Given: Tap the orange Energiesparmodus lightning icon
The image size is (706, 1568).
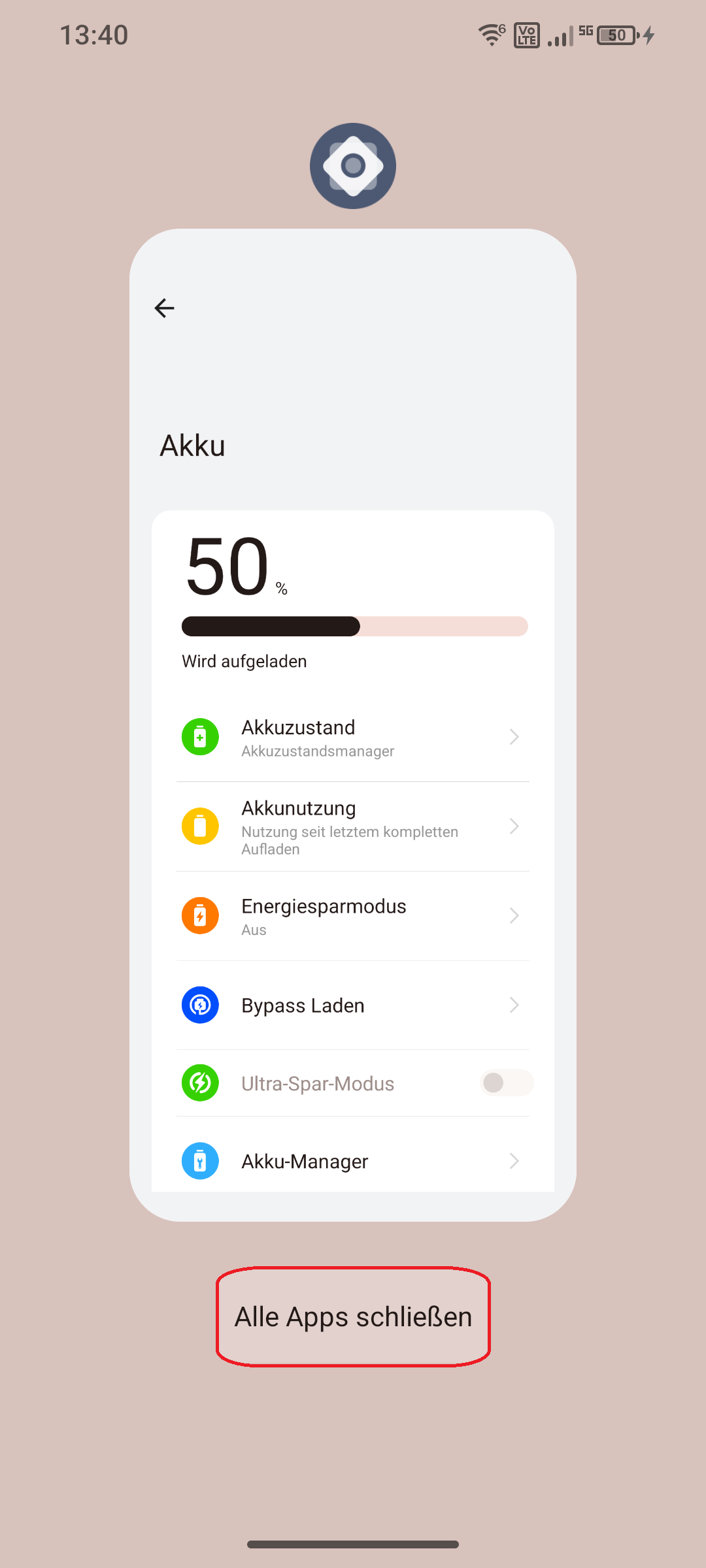Looking at the screenshot, I should (x=200, y=915).
